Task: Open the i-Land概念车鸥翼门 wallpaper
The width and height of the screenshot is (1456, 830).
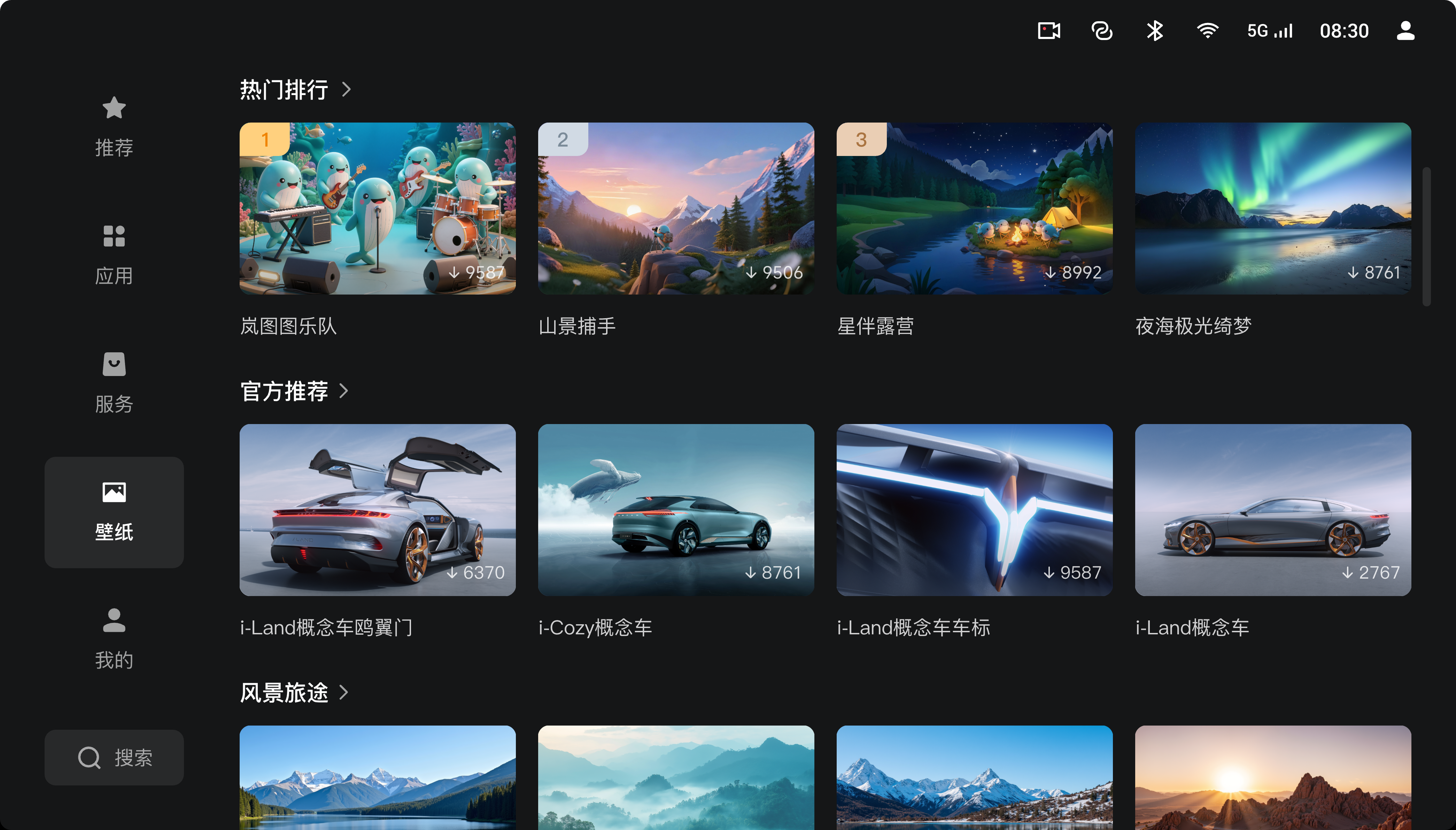Action: tap(378, 510)
